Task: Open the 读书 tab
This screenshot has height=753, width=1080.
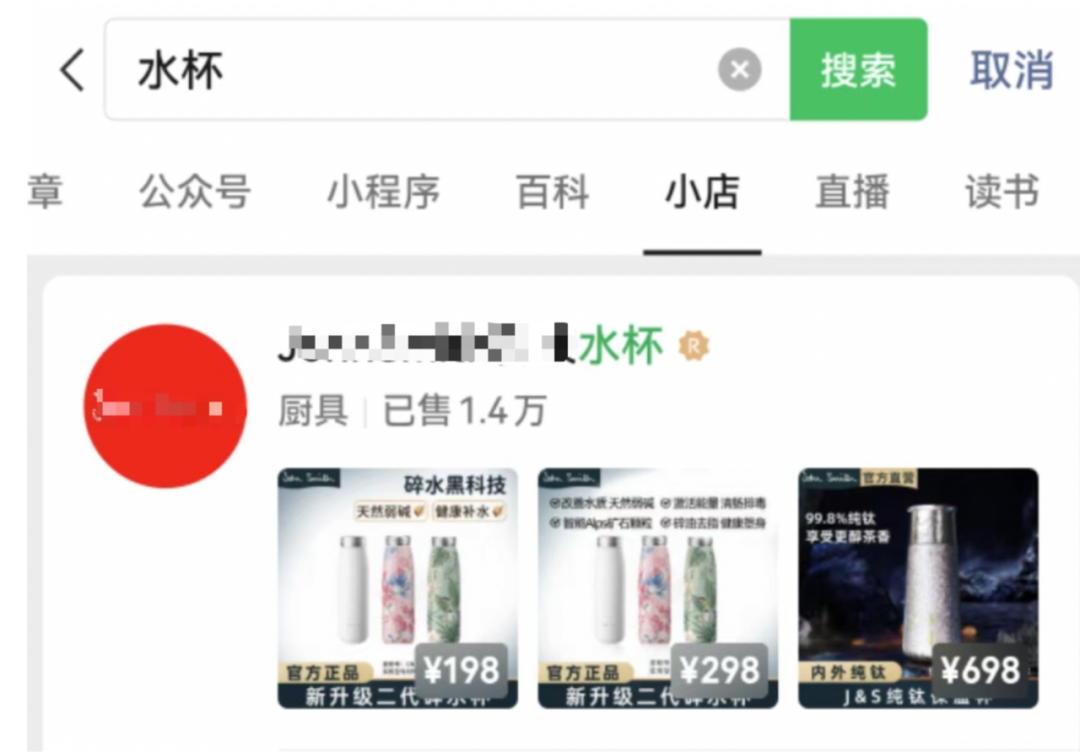Action: pyautogui.click(x=1001, y=192)
